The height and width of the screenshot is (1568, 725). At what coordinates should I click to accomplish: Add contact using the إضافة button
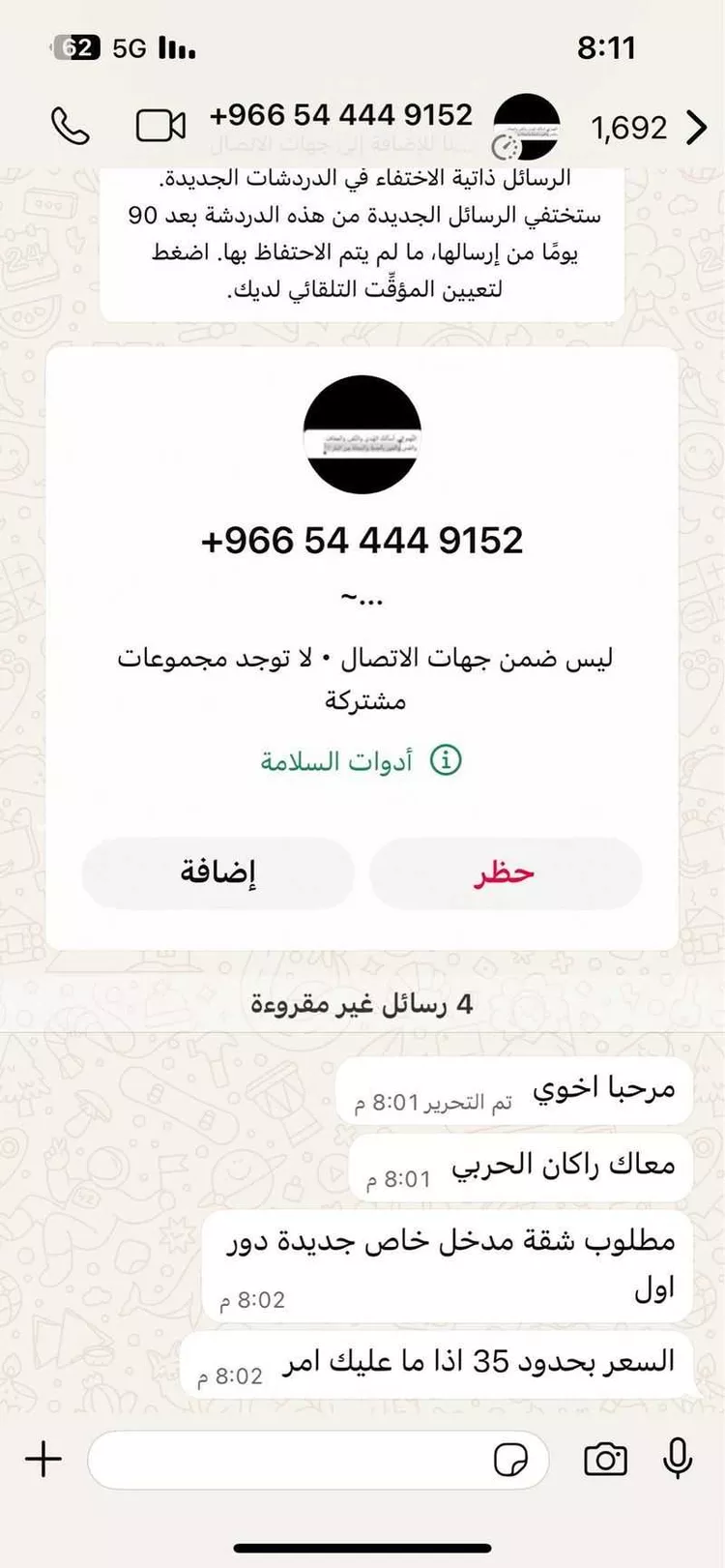click(217, 872)
